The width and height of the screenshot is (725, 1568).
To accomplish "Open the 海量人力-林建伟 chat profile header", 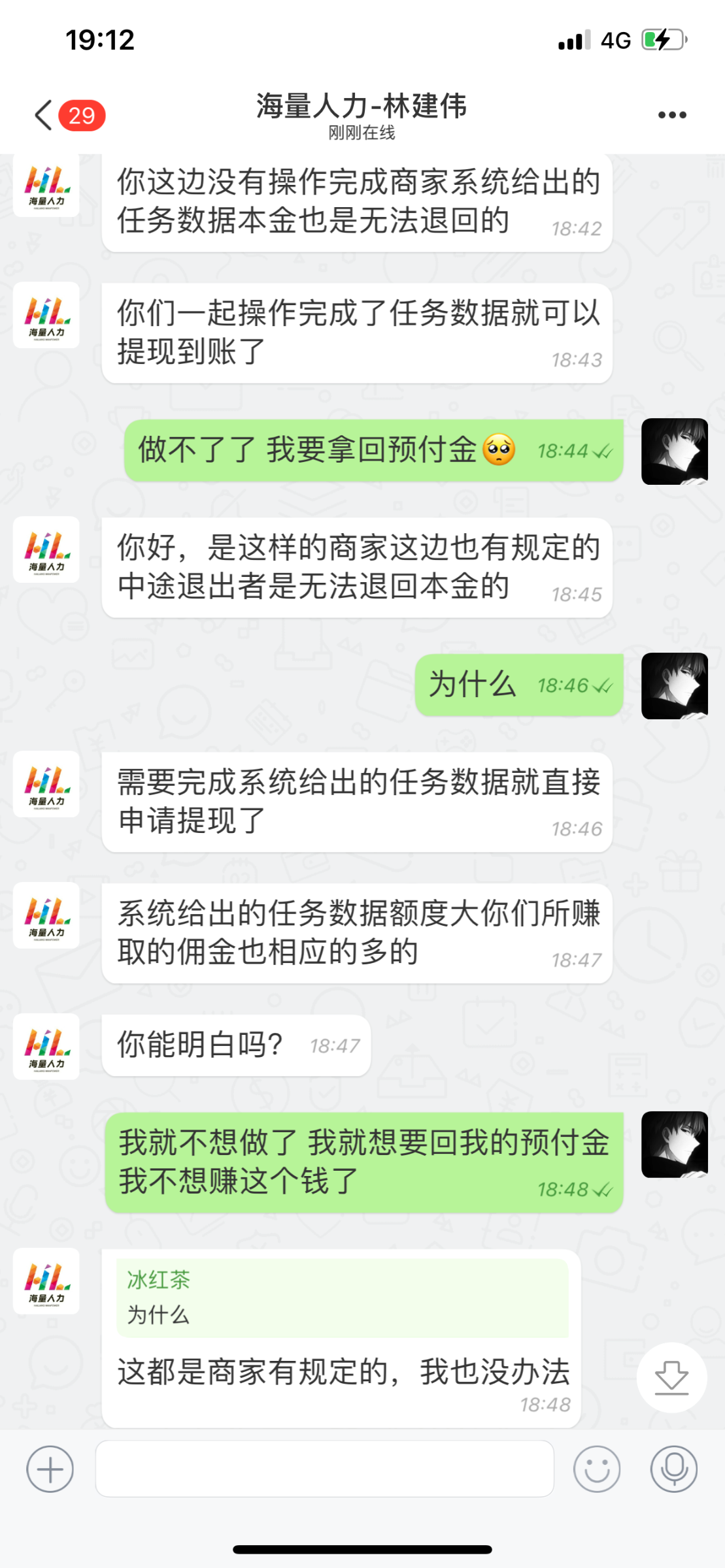I will click(362, 115).
